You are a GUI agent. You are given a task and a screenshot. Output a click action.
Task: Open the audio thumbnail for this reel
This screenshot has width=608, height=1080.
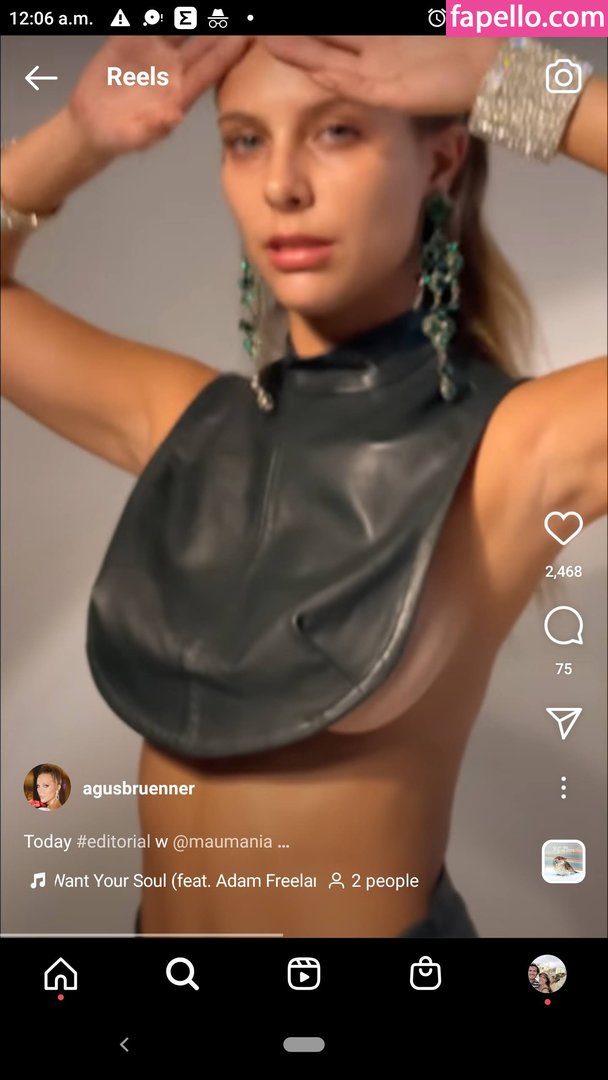(563, 861)
